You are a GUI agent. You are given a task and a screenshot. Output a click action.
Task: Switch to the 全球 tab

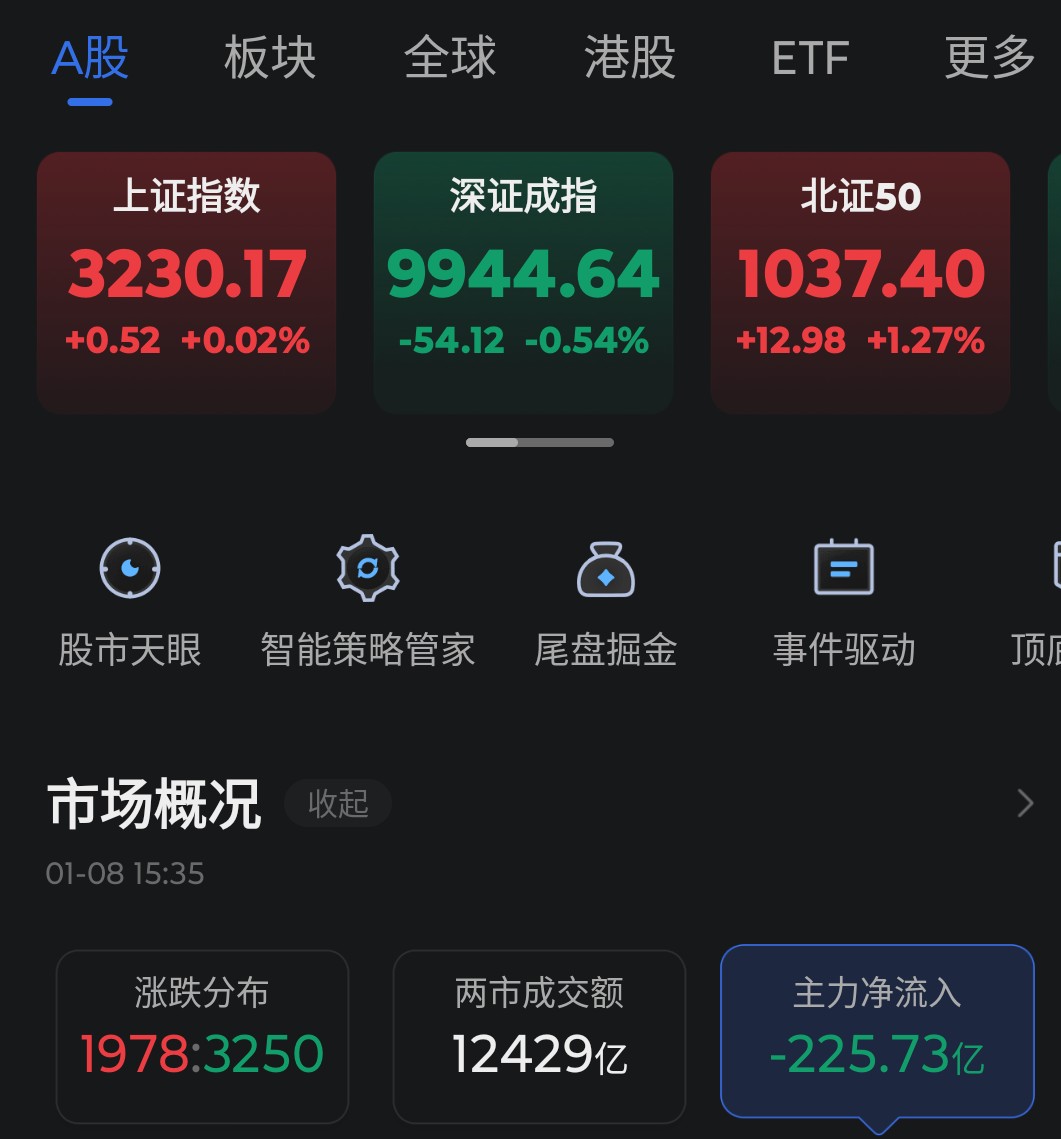[x=449, y=58]
